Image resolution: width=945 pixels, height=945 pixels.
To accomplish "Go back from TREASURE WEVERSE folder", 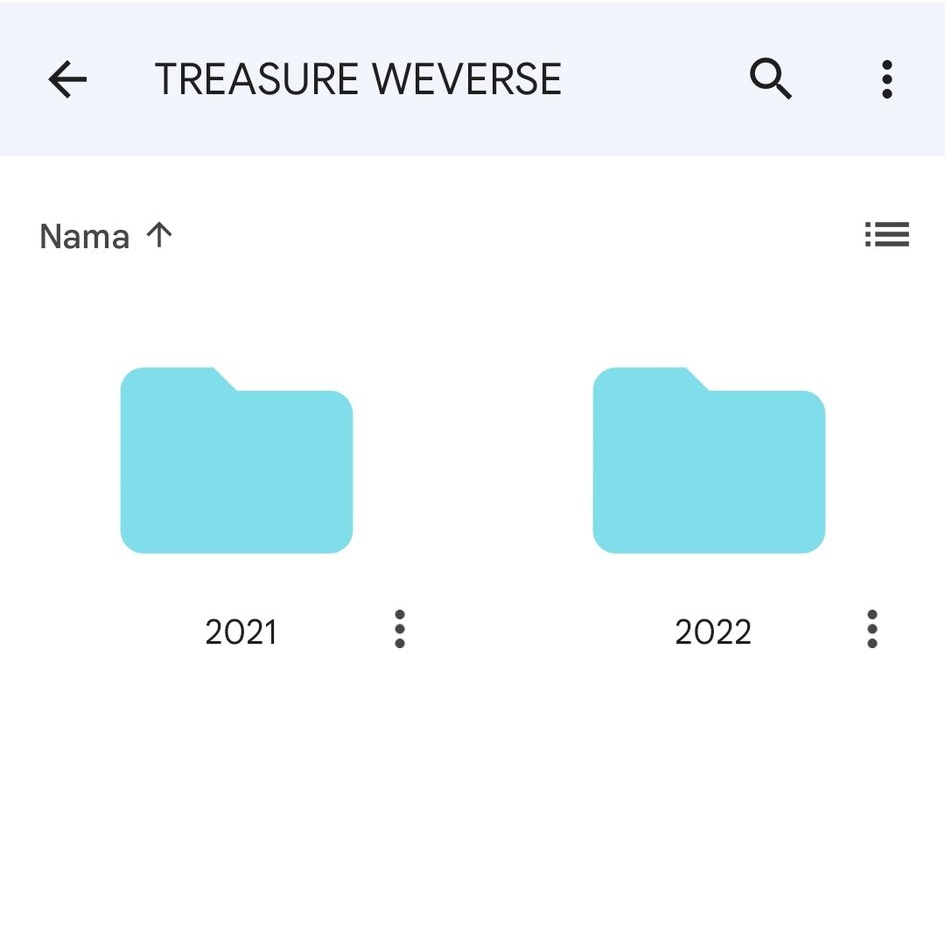I will tap(68, 79).
